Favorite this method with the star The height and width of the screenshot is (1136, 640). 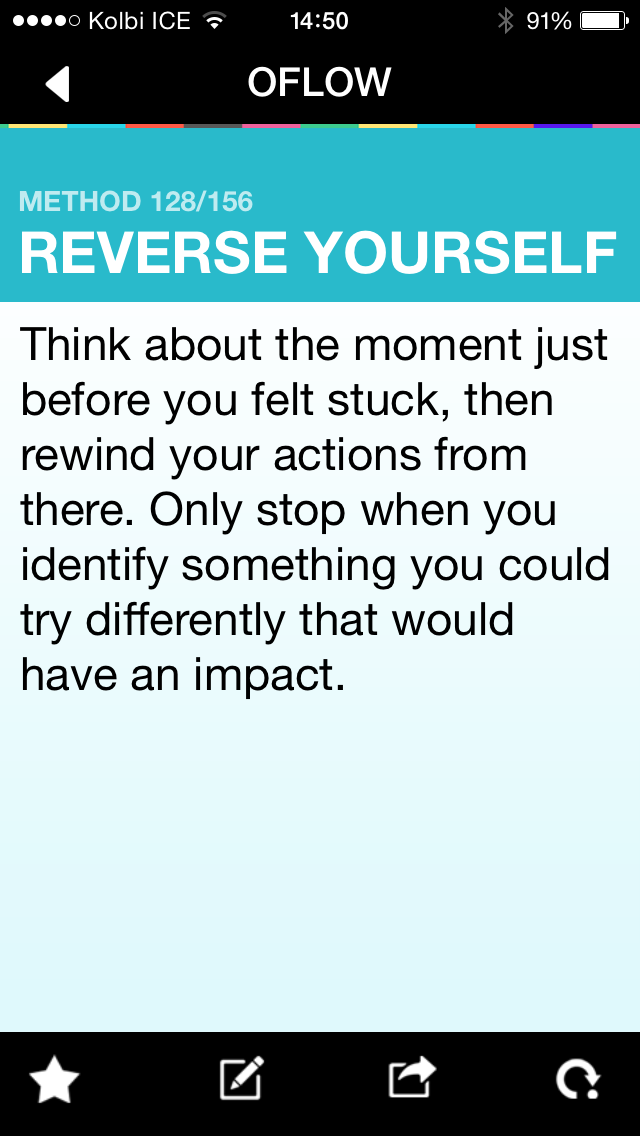click(x=54, y=1080)
